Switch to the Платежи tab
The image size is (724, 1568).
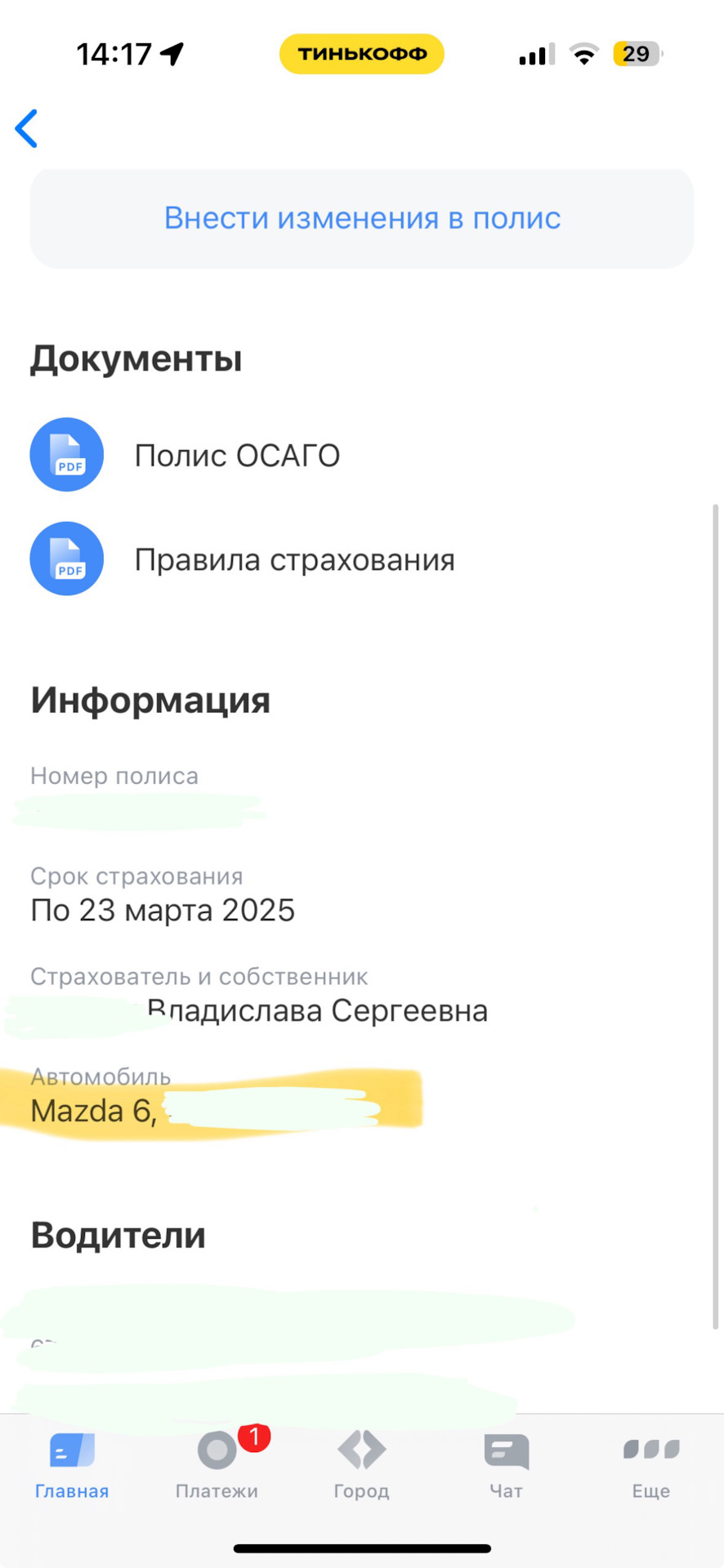pyautogui.click(x=217, y=1465)
